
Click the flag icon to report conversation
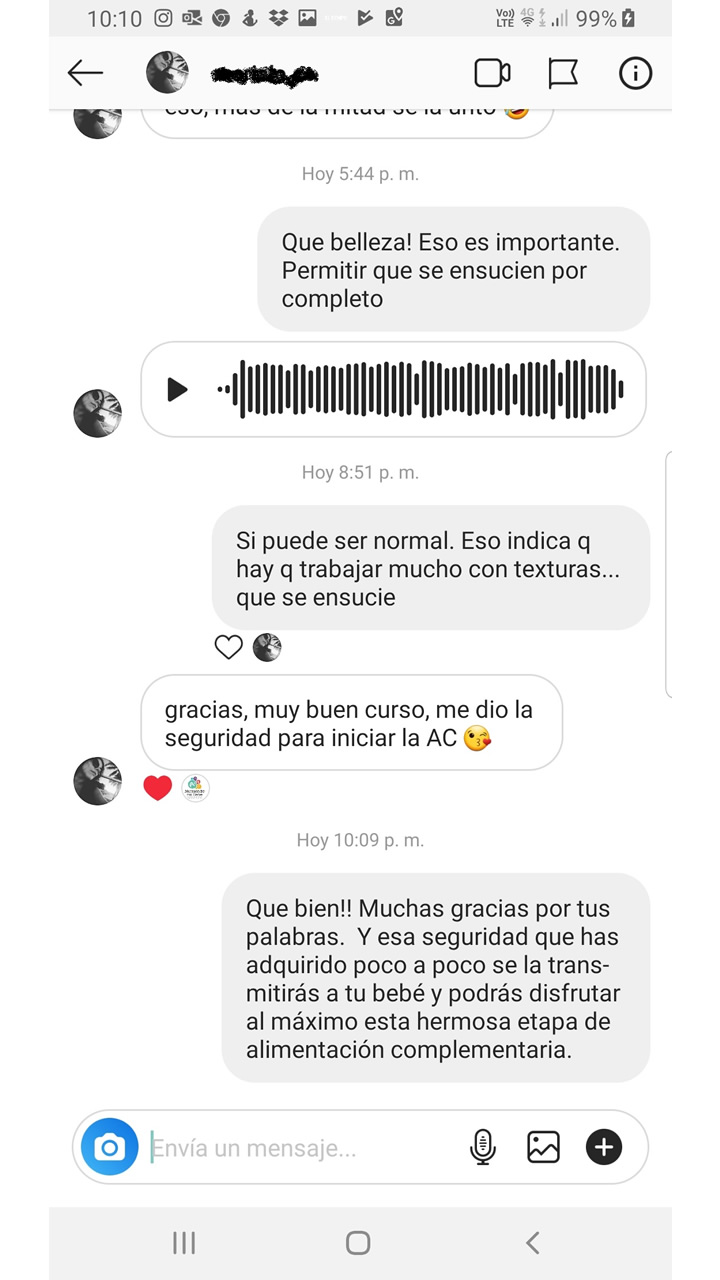click(565, 72)
